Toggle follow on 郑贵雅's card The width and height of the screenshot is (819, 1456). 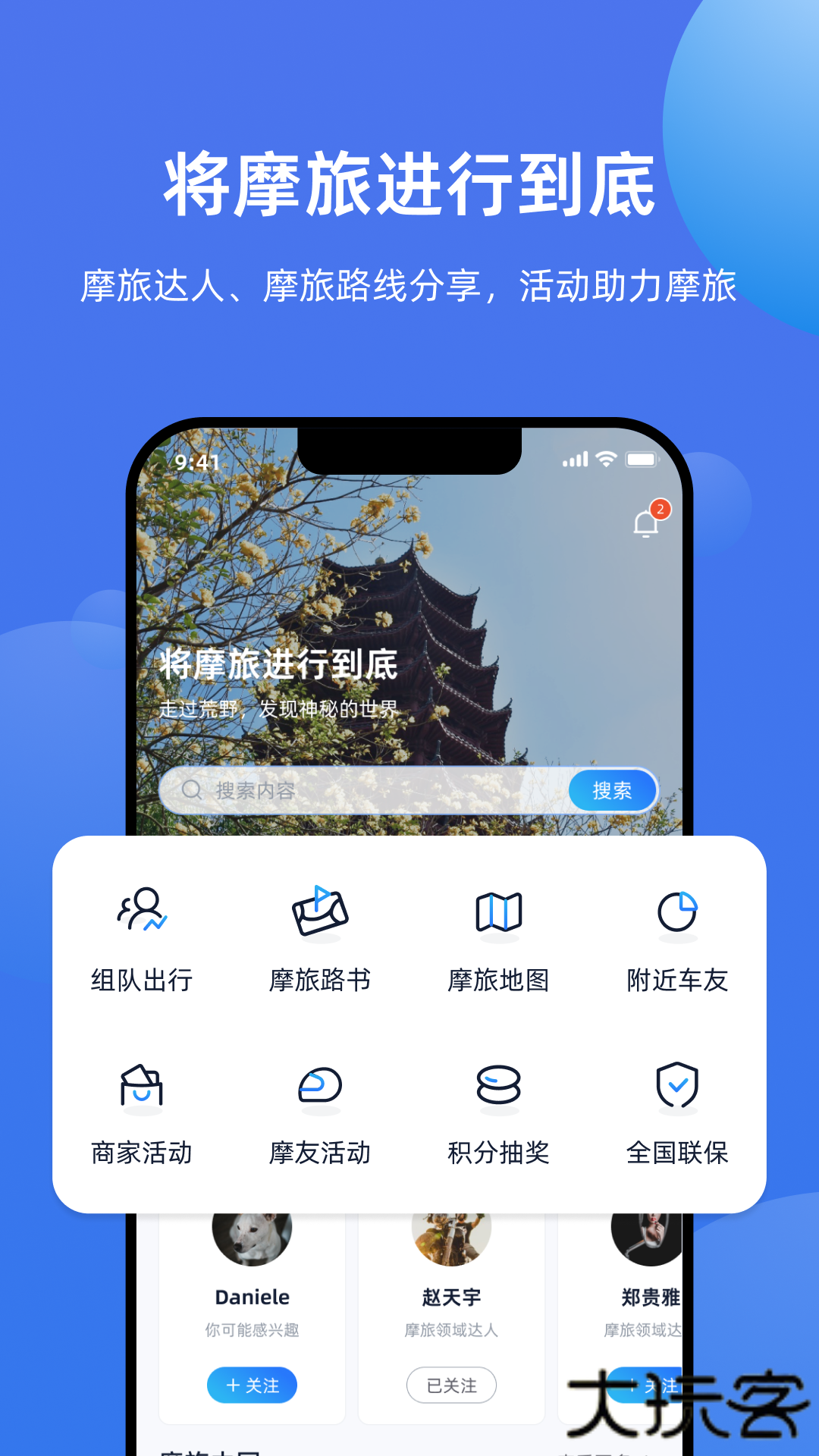[651, 1385]
